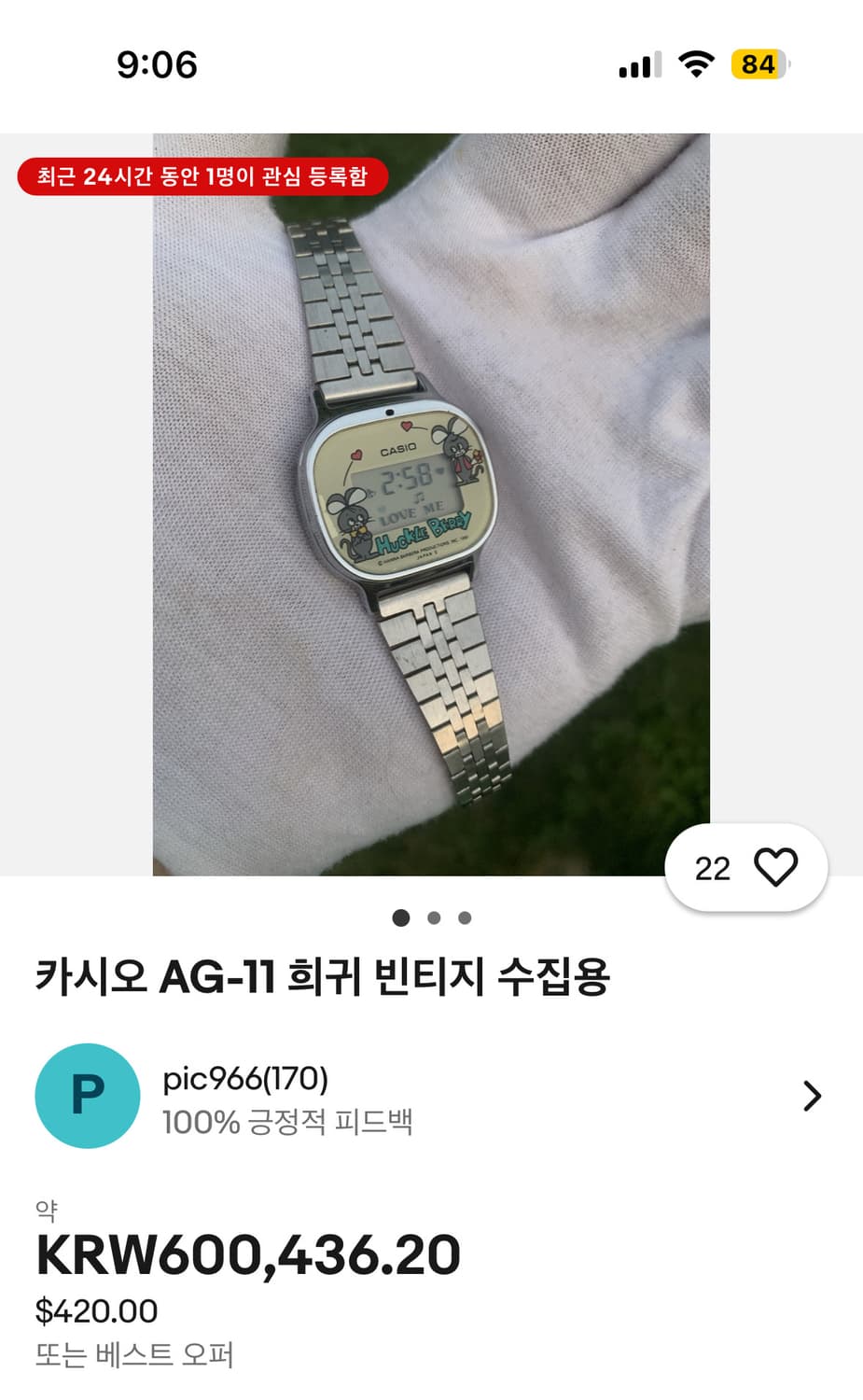The width and height of the screenshot is (863, 1400).
Task: Select the third carousel dot
Action: (465, 918)
